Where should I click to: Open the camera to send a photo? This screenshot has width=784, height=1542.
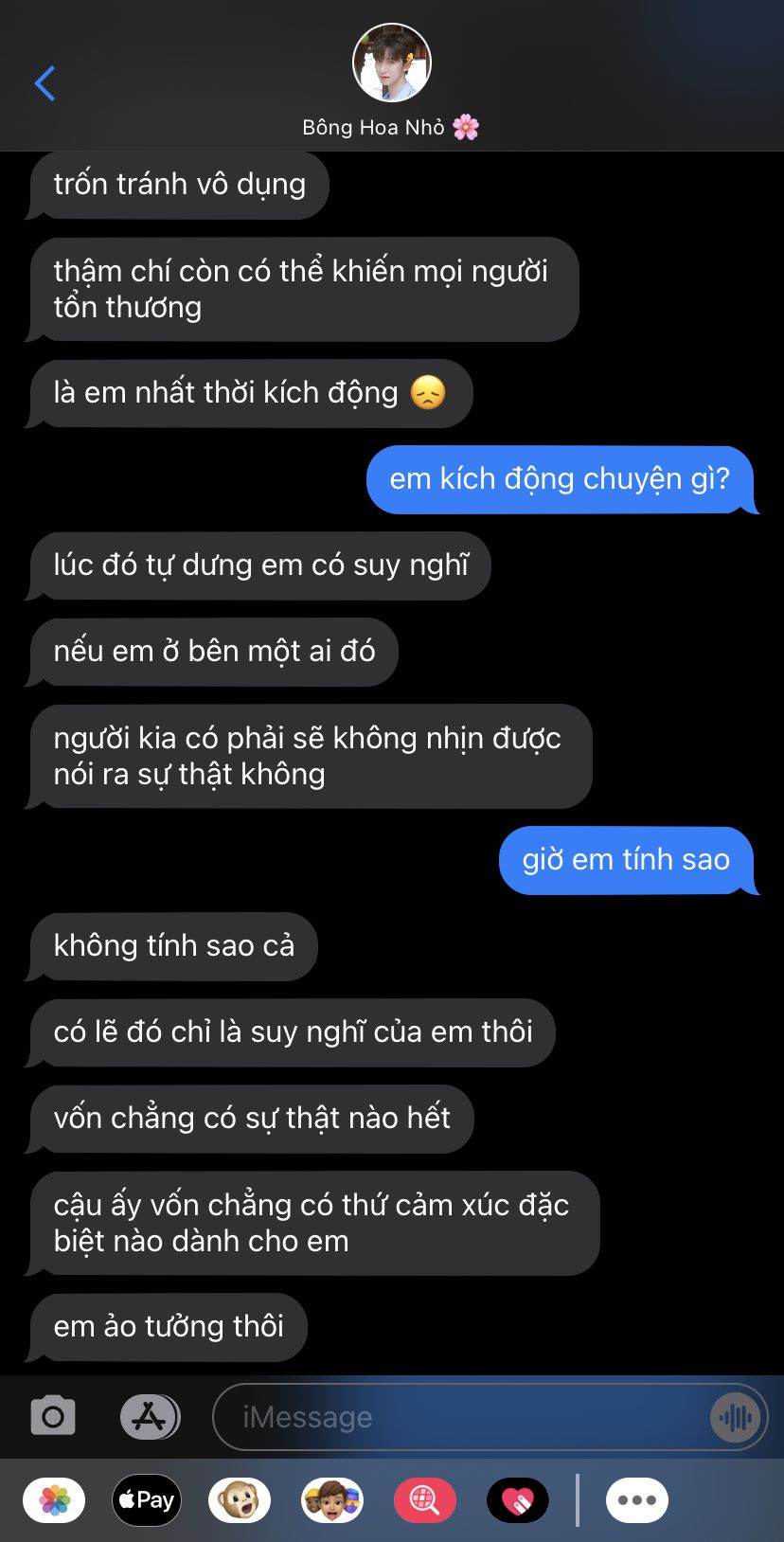pyautogui.click(x=53, y=1417)
